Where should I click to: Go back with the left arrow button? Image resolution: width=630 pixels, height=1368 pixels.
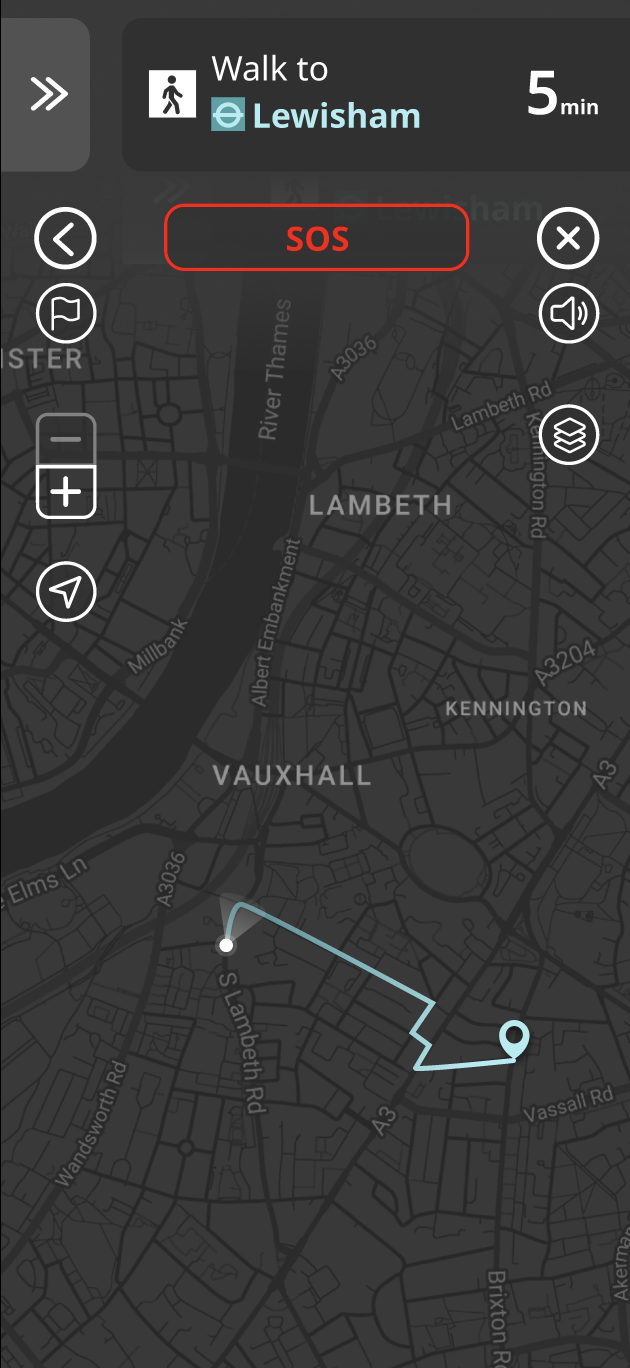pos(66,239)
